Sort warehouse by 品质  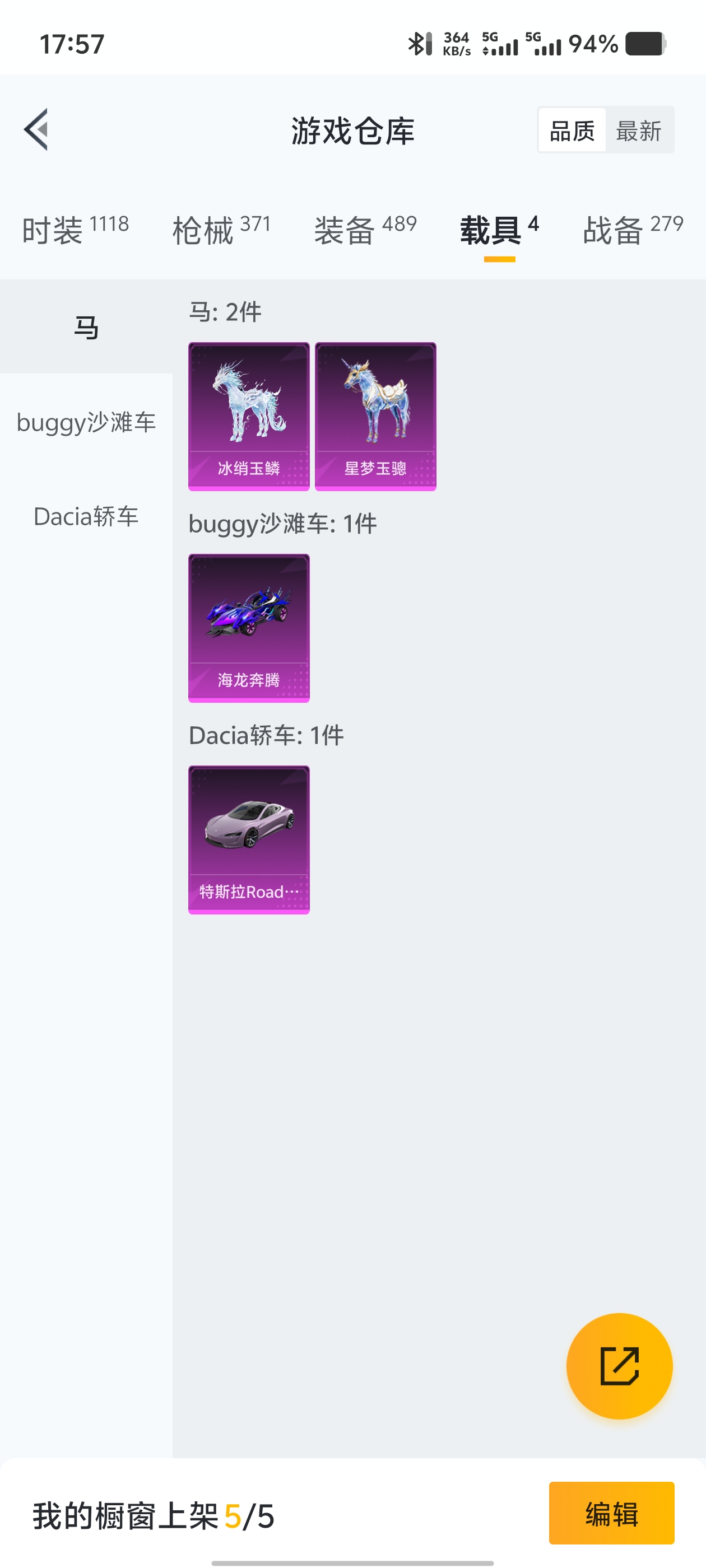click(x=572, y=130)
